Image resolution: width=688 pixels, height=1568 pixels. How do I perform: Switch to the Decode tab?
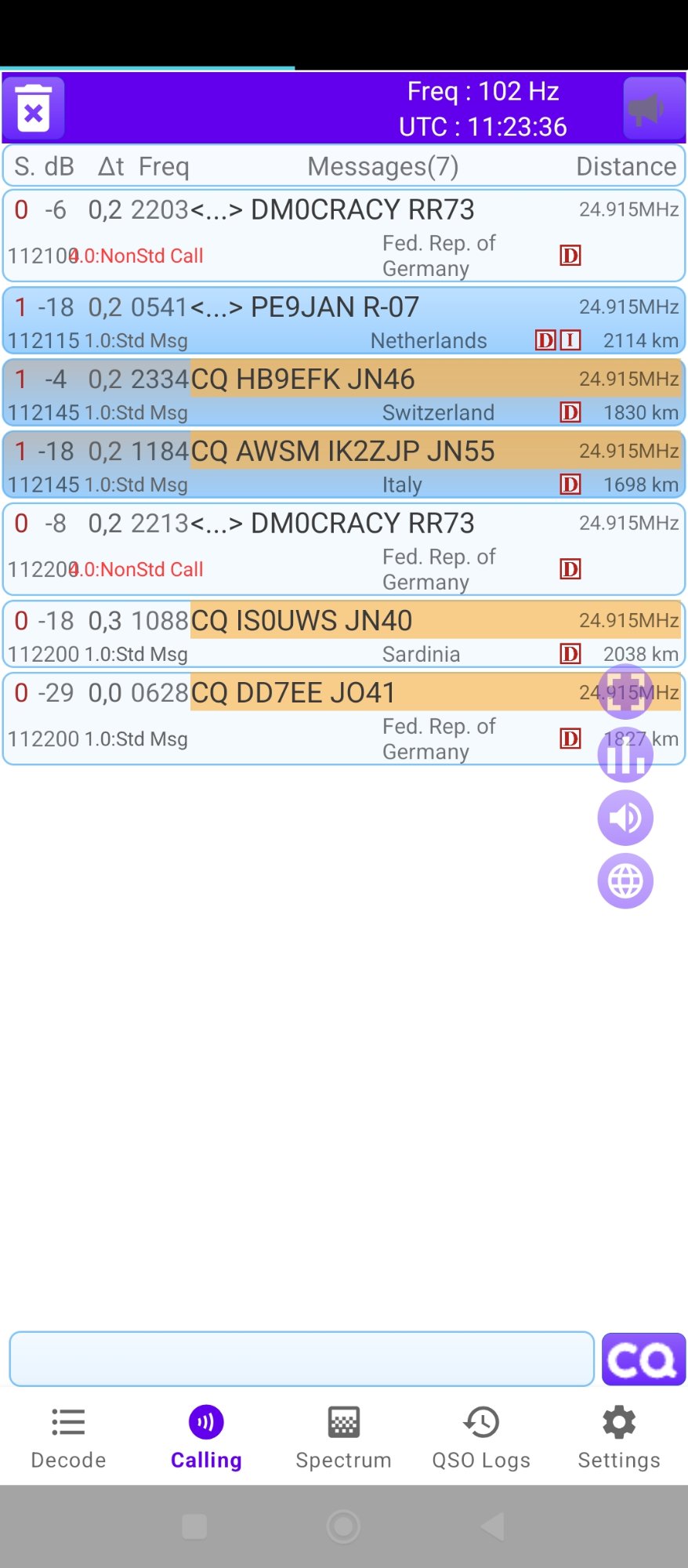tap(68, 1438)
